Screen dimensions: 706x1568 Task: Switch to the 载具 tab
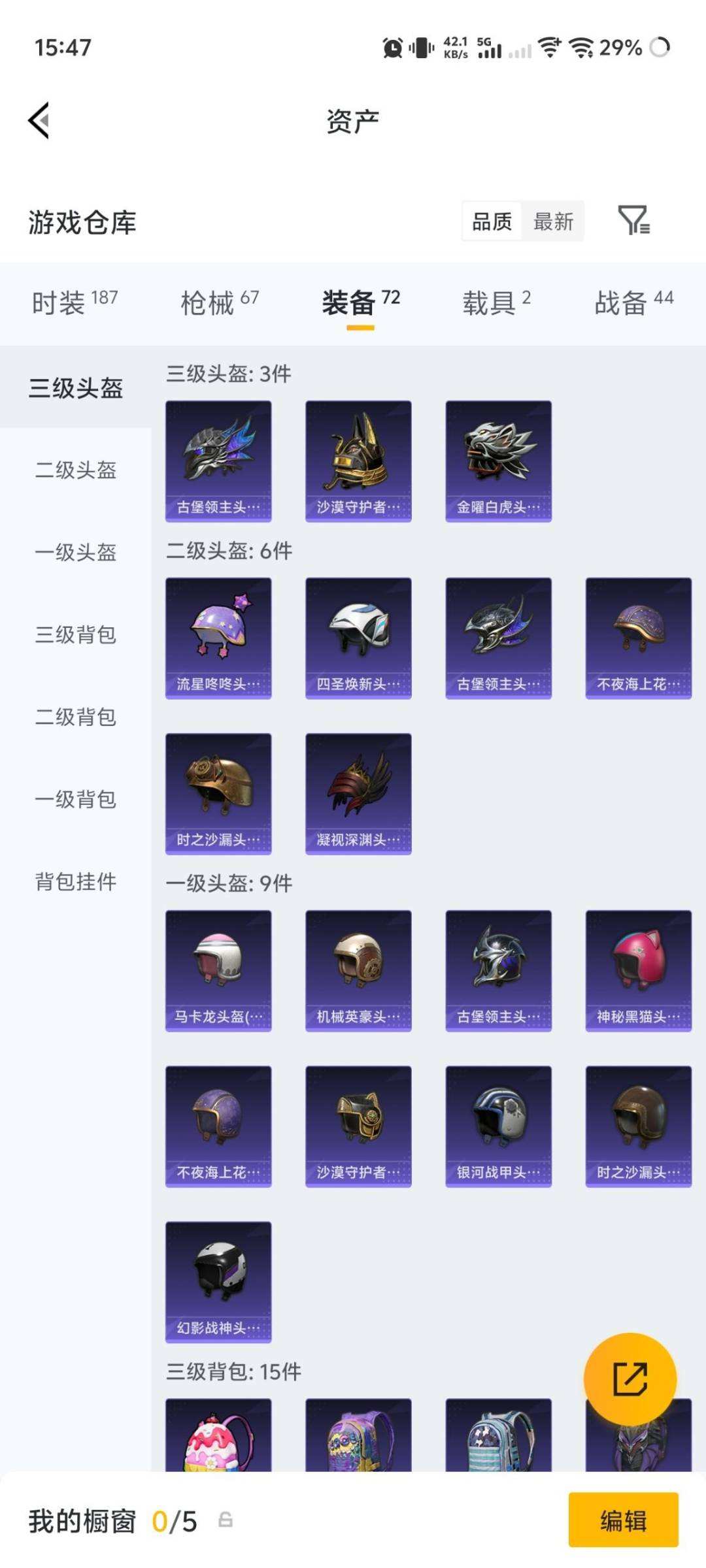coord(496,303)
